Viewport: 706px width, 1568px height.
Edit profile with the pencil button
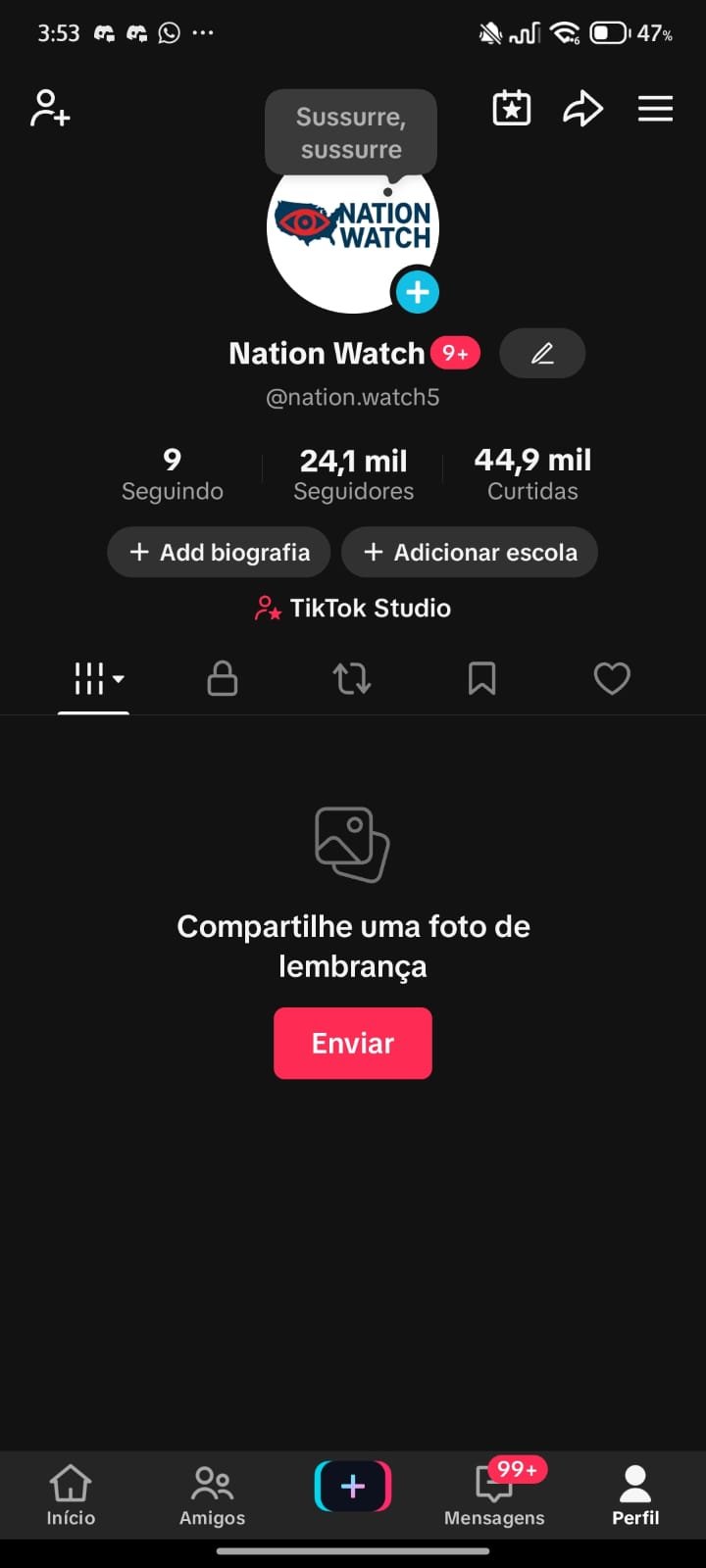tap(542, 353)
